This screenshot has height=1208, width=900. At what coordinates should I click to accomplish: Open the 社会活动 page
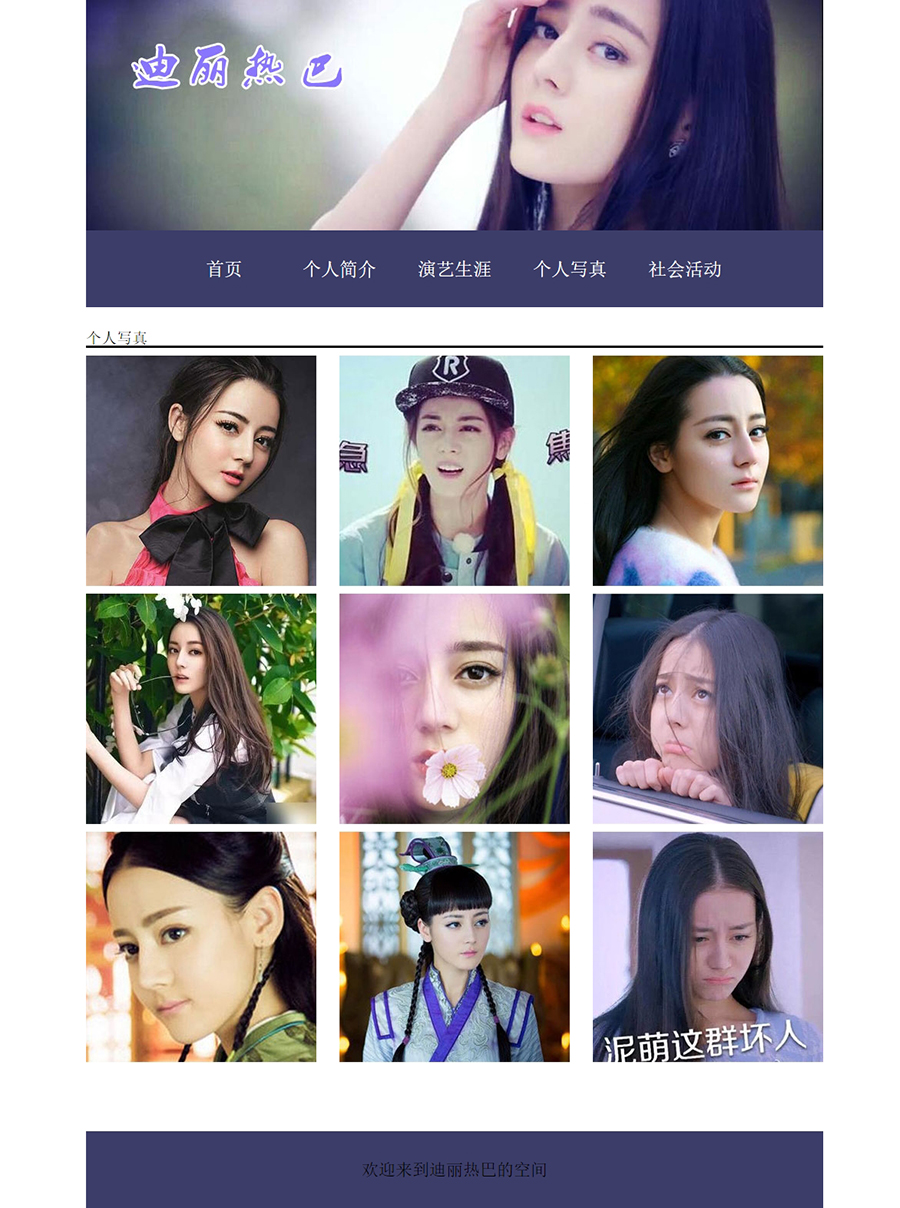click(684, 269)
